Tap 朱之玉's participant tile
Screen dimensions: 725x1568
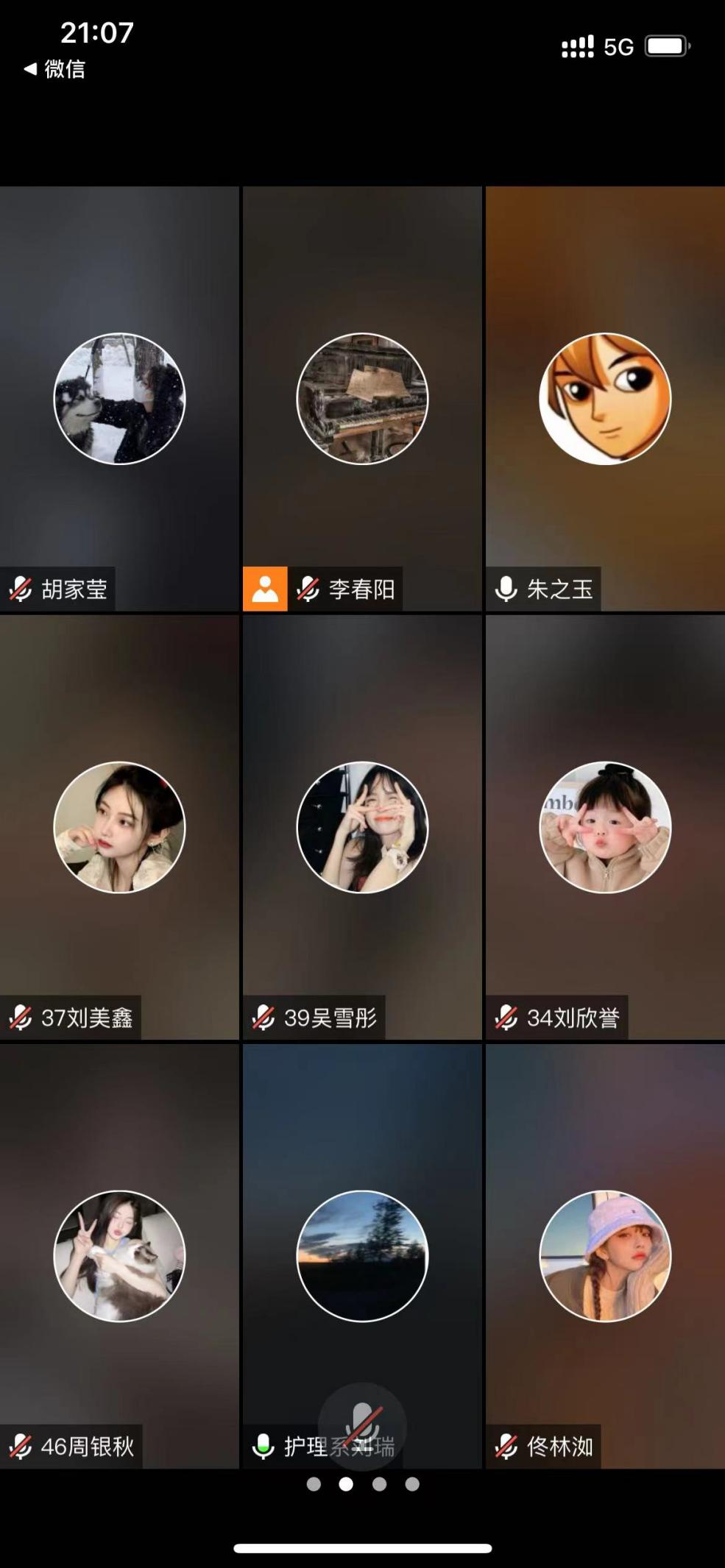click(605, 399)
